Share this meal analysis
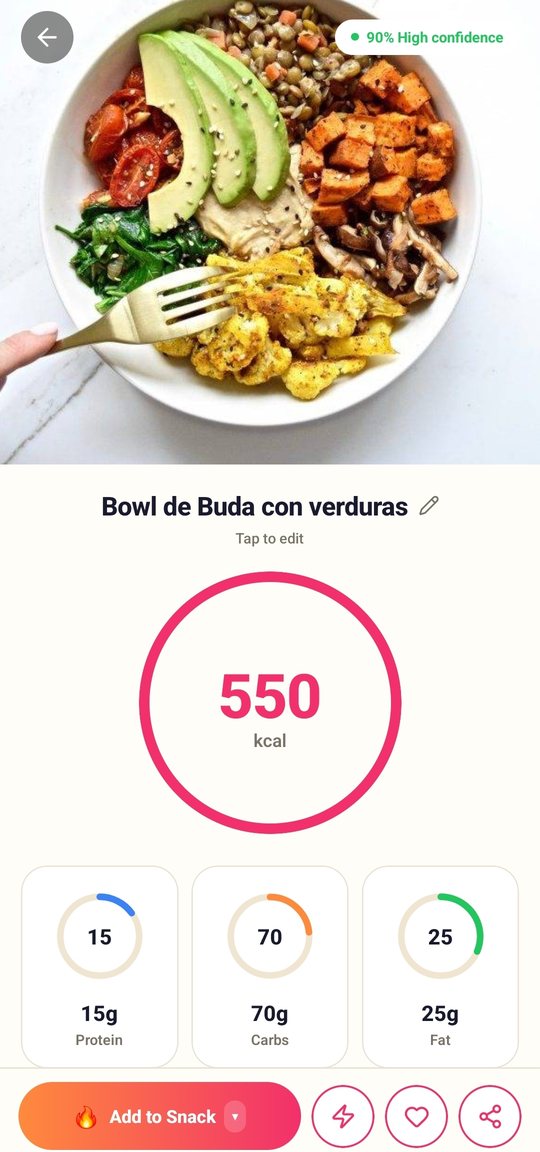The height and width of the screenshot is (1152, 540). click(x=490, y=1117)
